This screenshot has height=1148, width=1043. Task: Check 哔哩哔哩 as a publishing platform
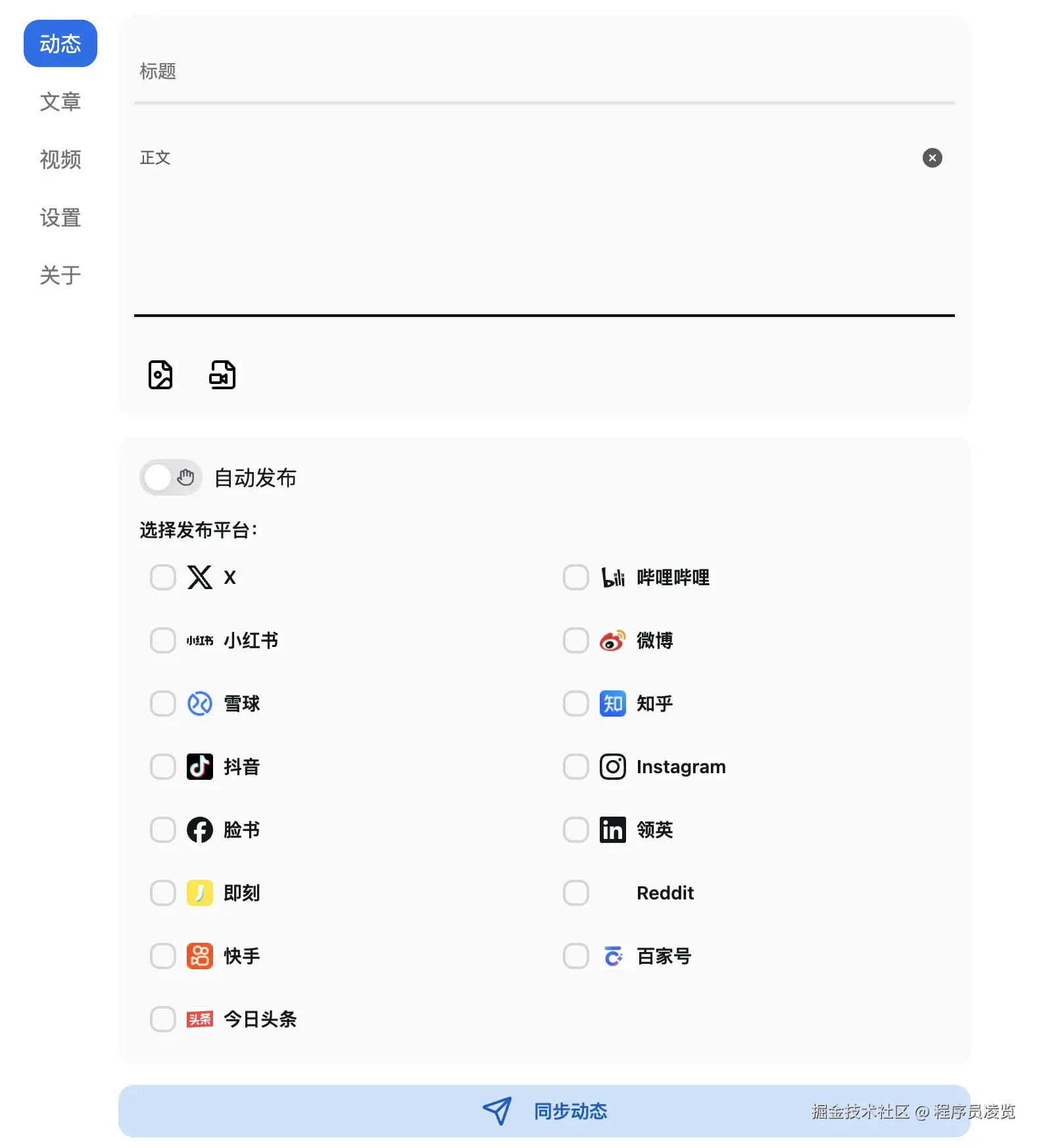pyautogui.click(x=575, y=577)
